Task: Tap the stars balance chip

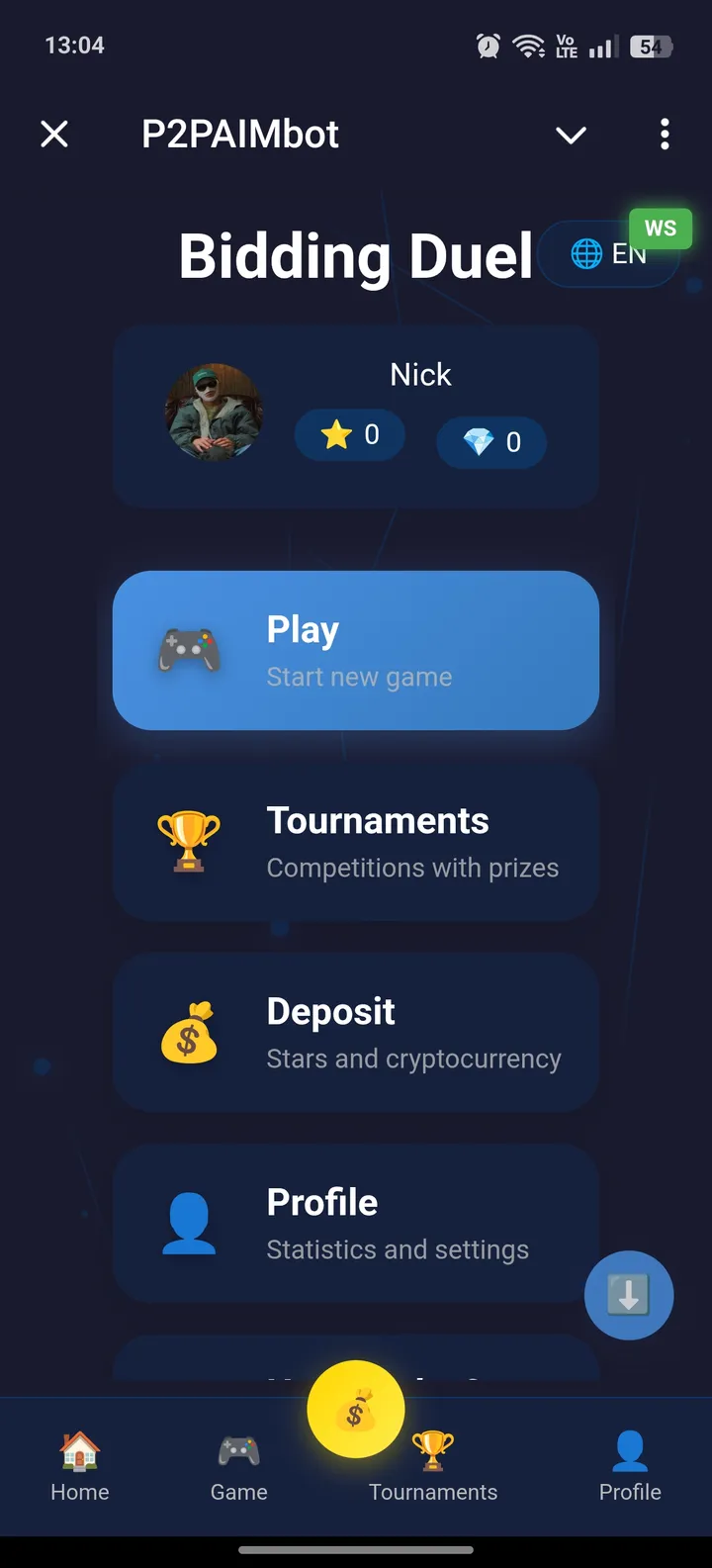Action: tap(350, 434)
